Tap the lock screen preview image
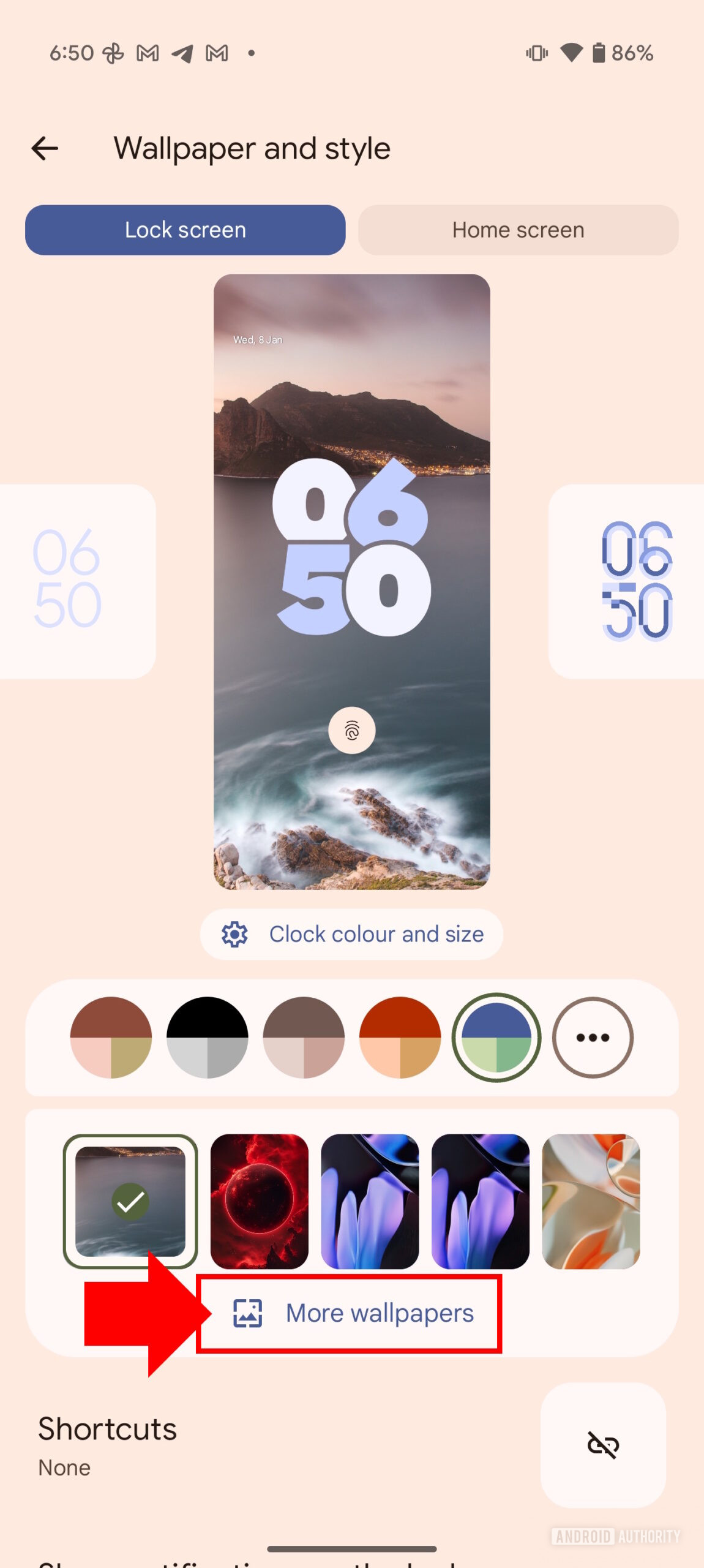The height and width of the screenshot is (1568, 704). coord(351,581)
